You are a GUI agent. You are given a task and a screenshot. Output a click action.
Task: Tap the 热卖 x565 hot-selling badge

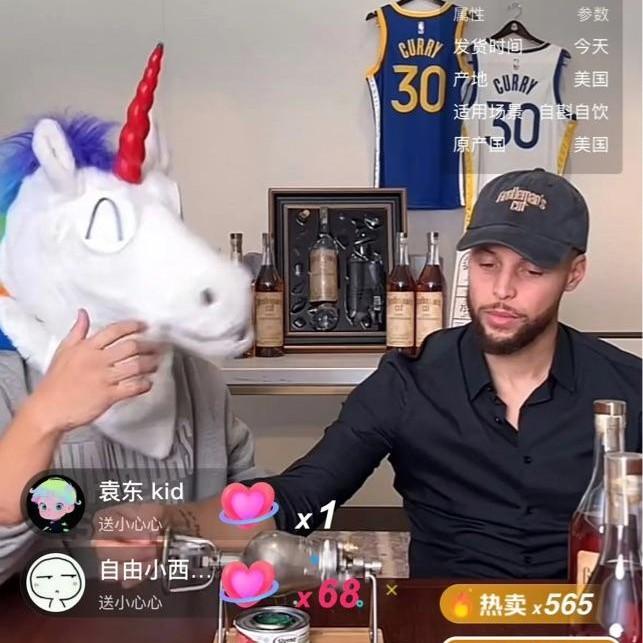coord(523,605)
